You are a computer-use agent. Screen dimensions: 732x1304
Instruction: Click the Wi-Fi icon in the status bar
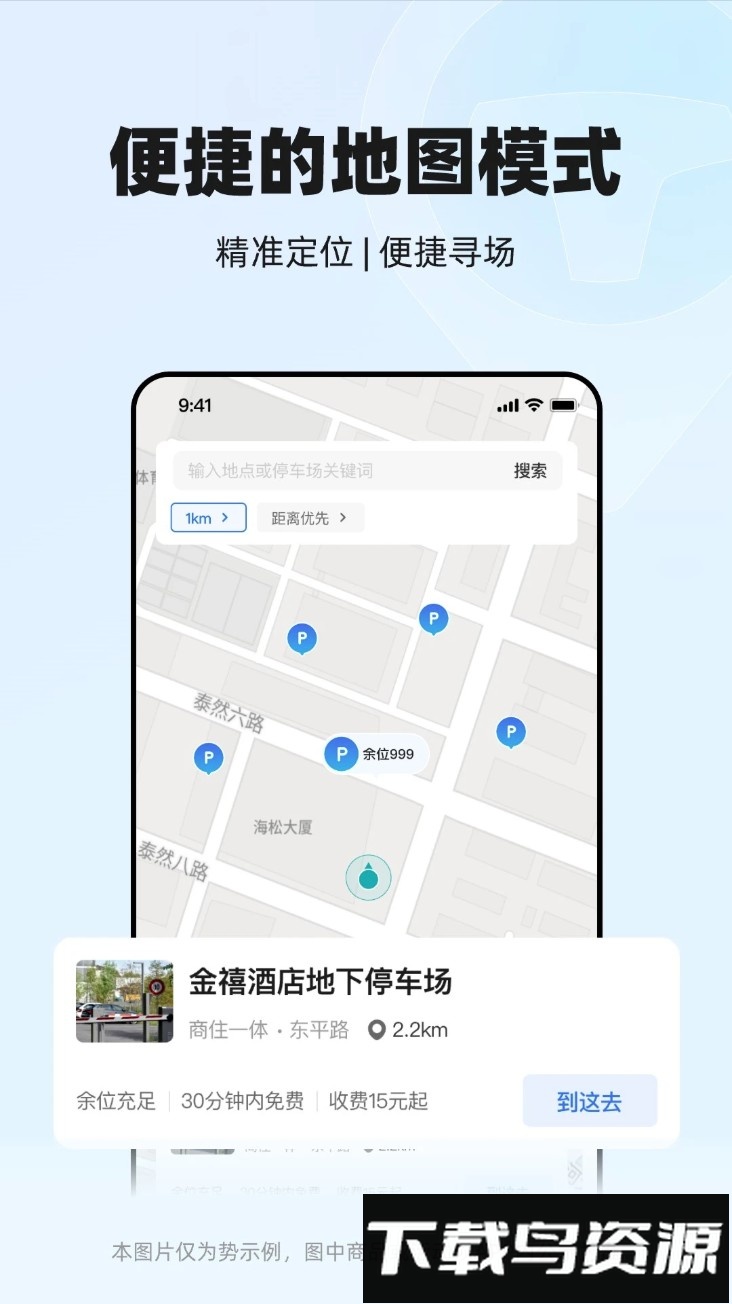pyautogui.click(x=533, y=406)
